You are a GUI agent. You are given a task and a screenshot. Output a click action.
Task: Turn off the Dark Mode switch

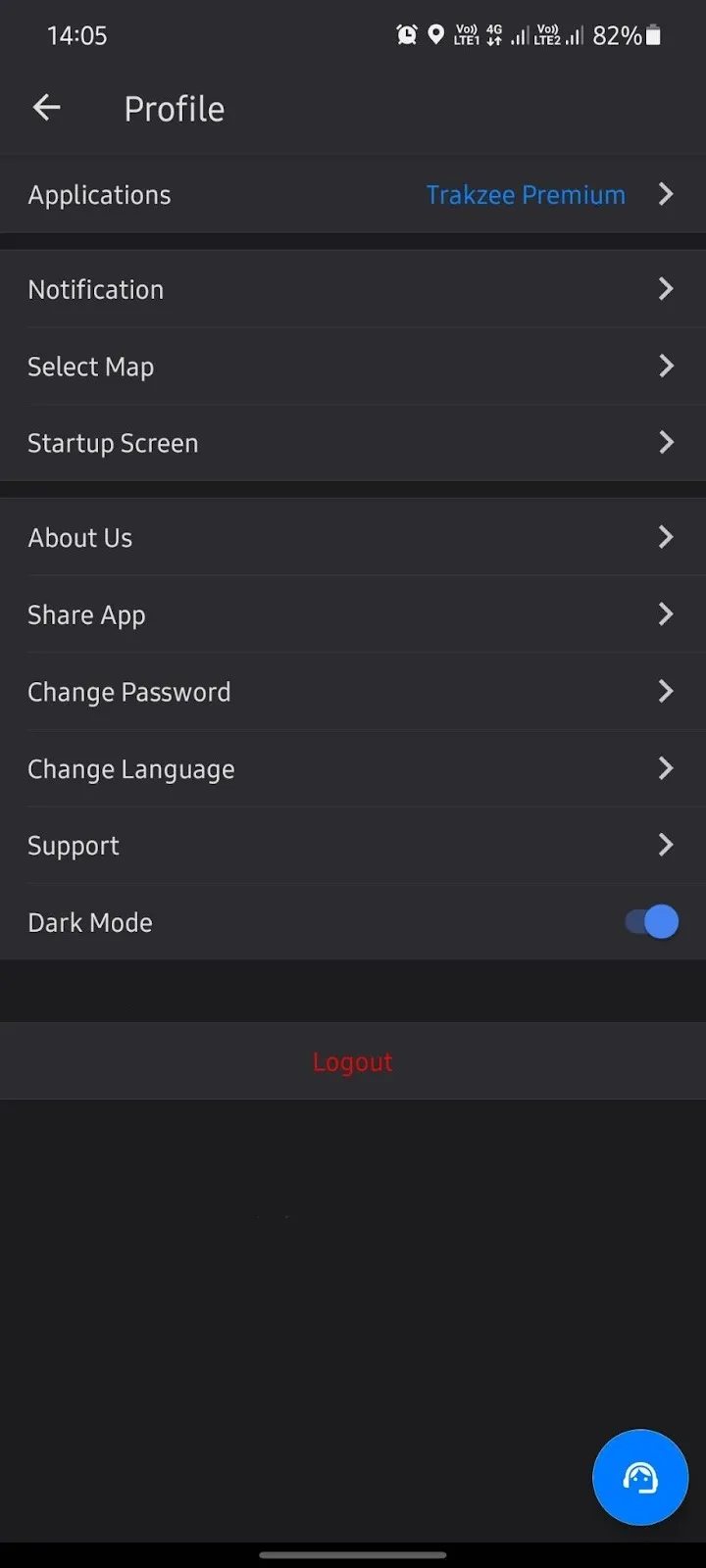click(651, 922)
